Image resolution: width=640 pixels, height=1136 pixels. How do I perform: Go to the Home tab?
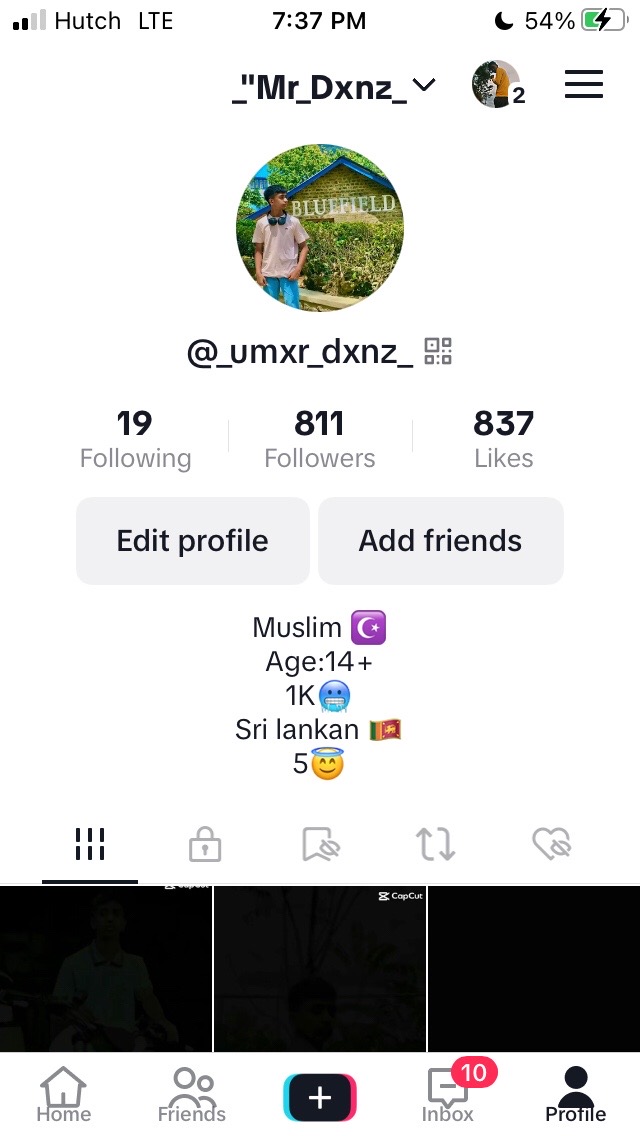point(63,1094)
